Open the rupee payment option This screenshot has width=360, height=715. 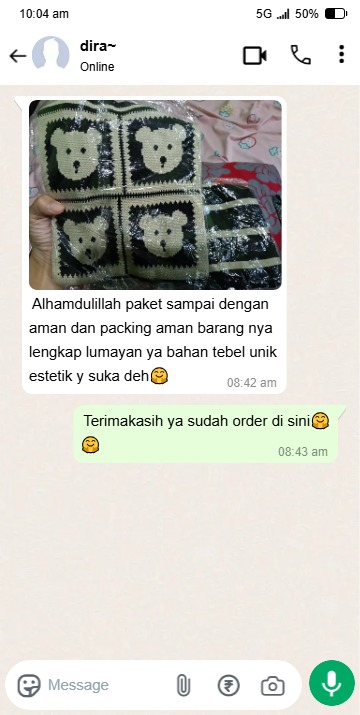coord(229,685)
